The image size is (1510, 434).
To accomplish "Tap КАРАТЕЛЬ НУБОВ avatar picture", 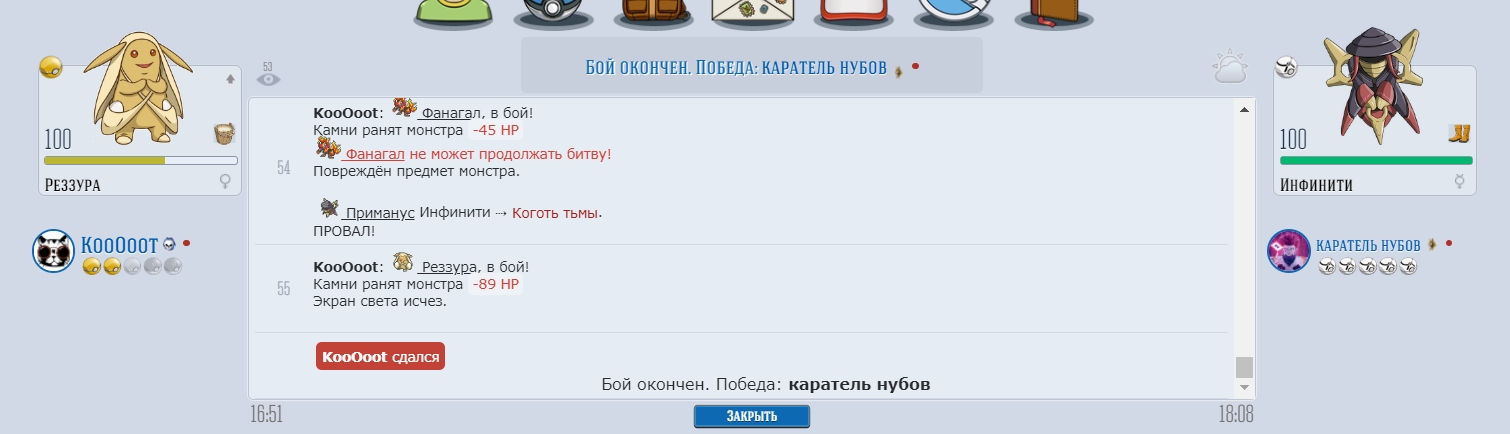I will pyautogui.click(x=1288, y=250).
